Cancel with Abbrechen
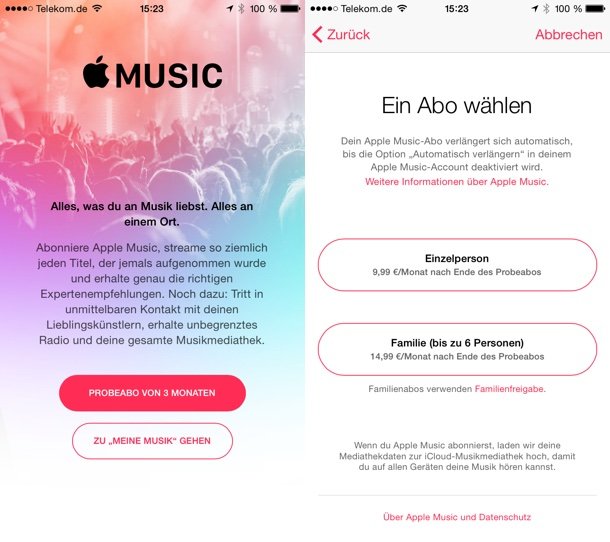The height and width of the screenshot is (542, 610). pos(568,34)
